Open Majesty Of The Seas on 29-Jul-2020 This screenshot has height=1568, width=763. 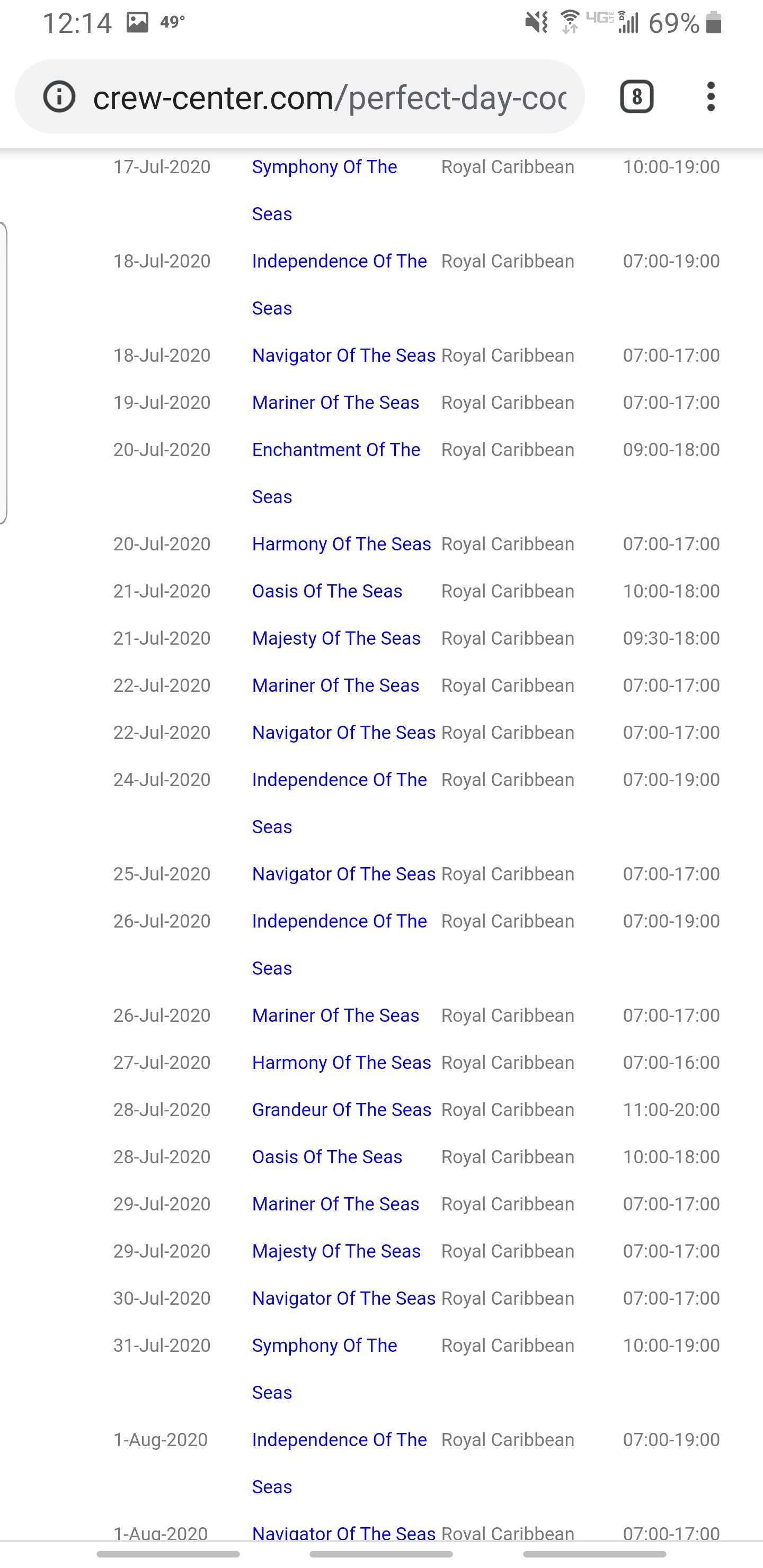coord(336,1251)
